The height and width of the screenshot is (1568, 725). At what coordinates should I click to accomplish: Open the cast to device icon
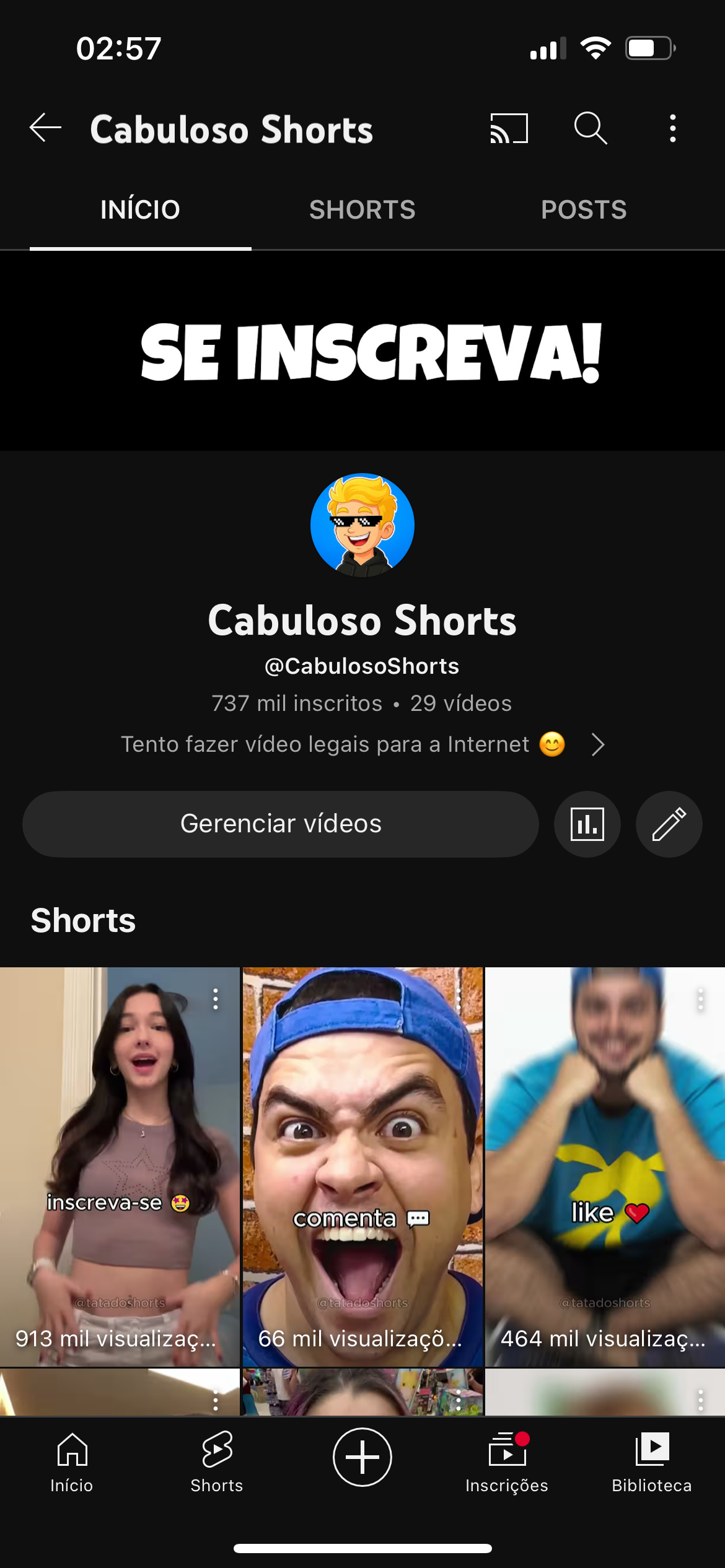click(x=509, y=128)
